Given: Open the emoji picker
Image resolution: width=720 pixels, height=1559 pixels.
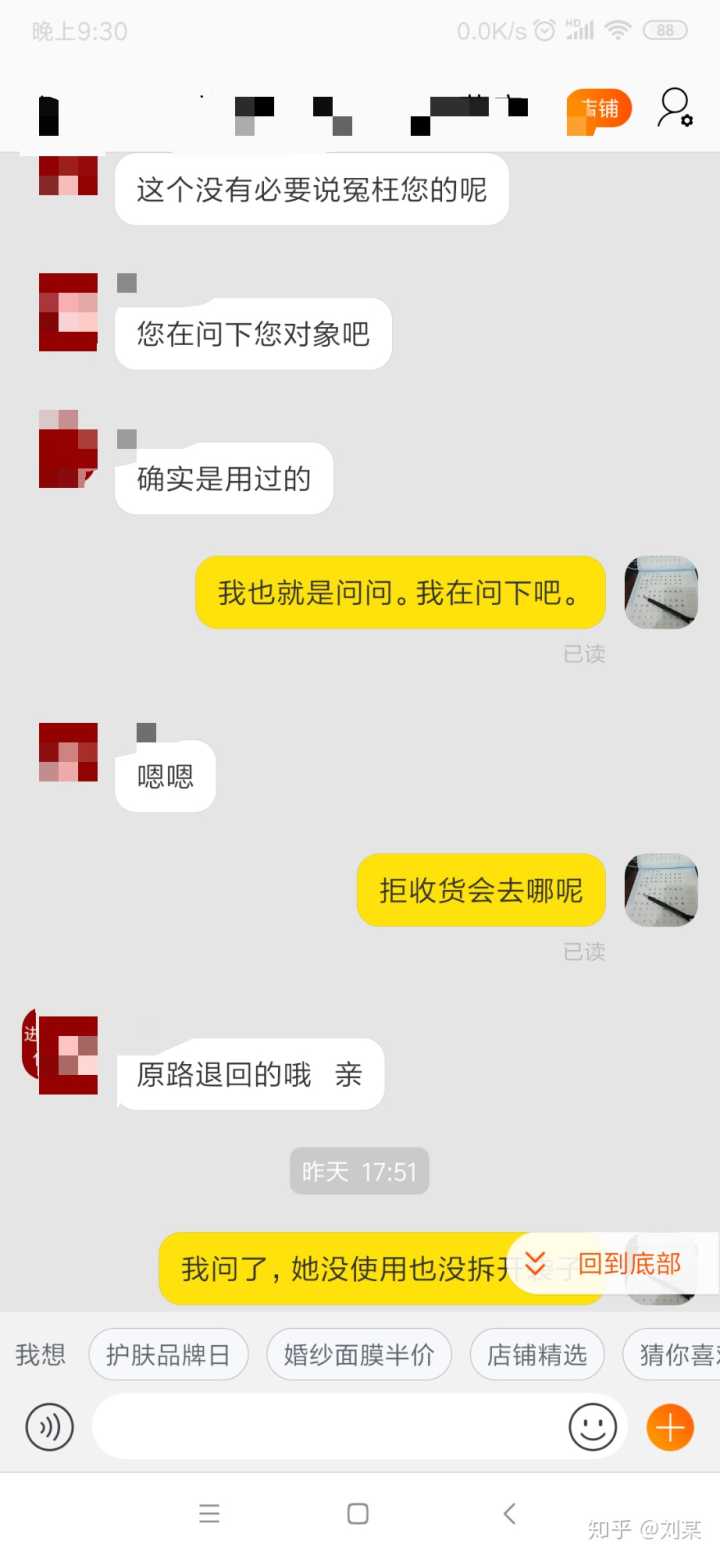Looking at the screenshot, I should point(593,1427).
